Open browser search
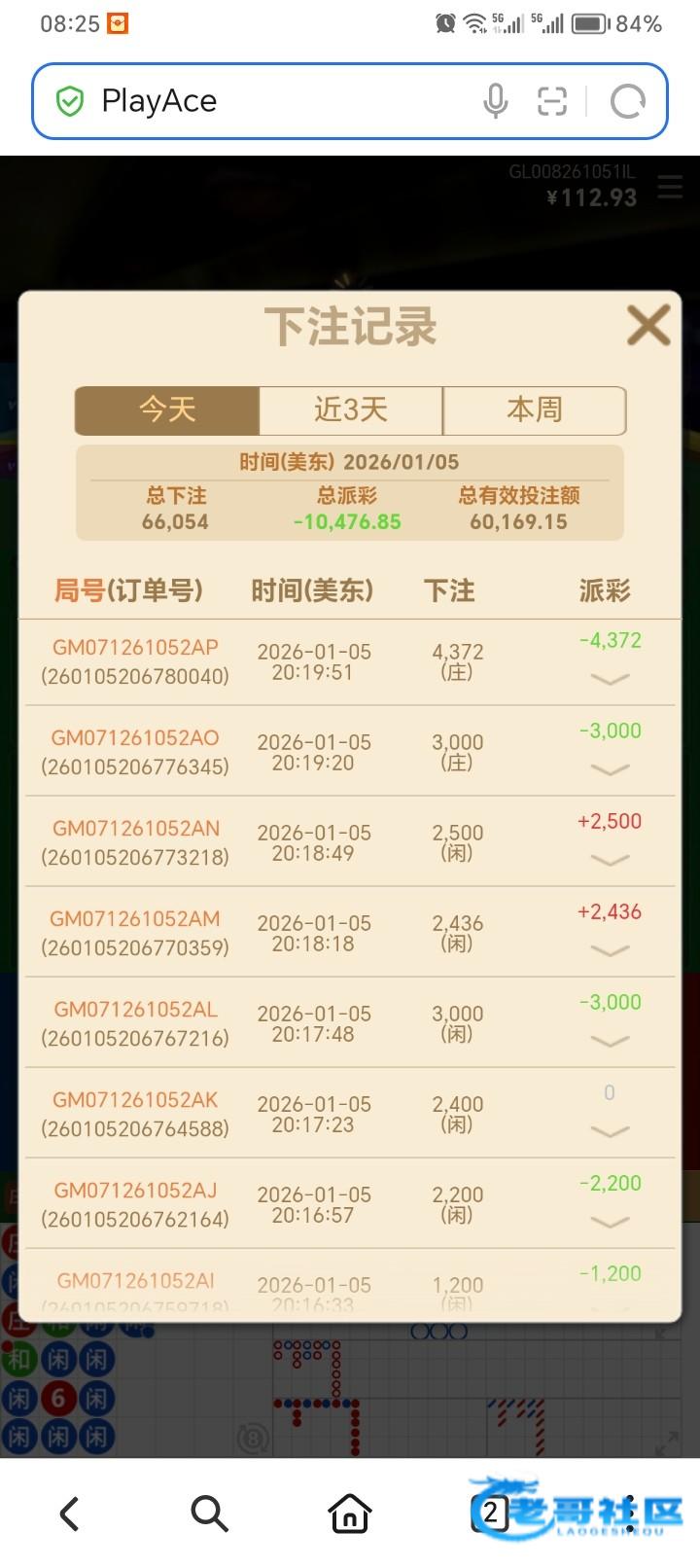This screenshot has width=700, height=1568. click(x=209, y=1514)
